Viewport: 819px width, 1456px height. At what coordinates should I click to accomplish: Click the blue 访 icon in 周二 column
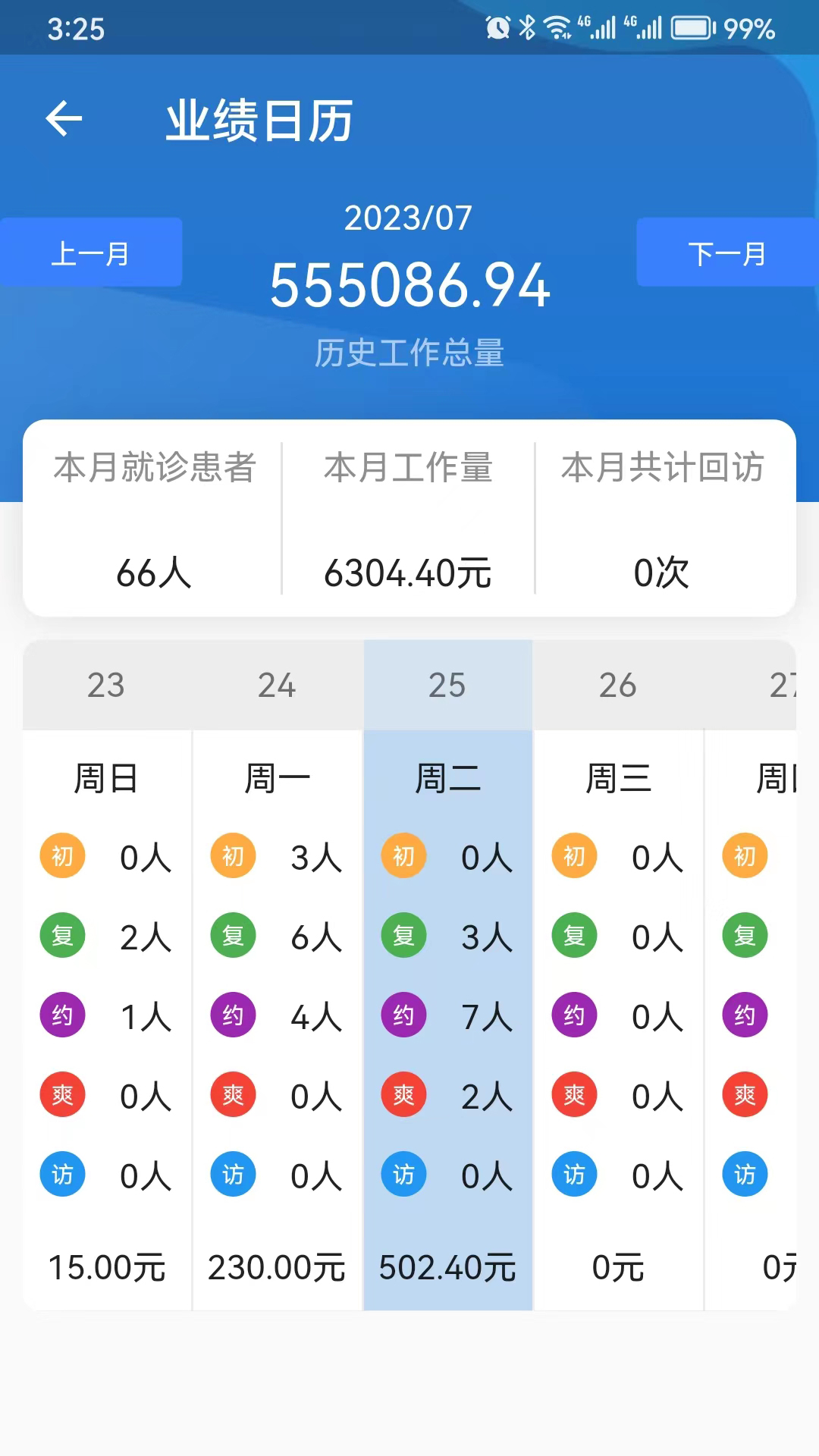[x=403, y=1174]
